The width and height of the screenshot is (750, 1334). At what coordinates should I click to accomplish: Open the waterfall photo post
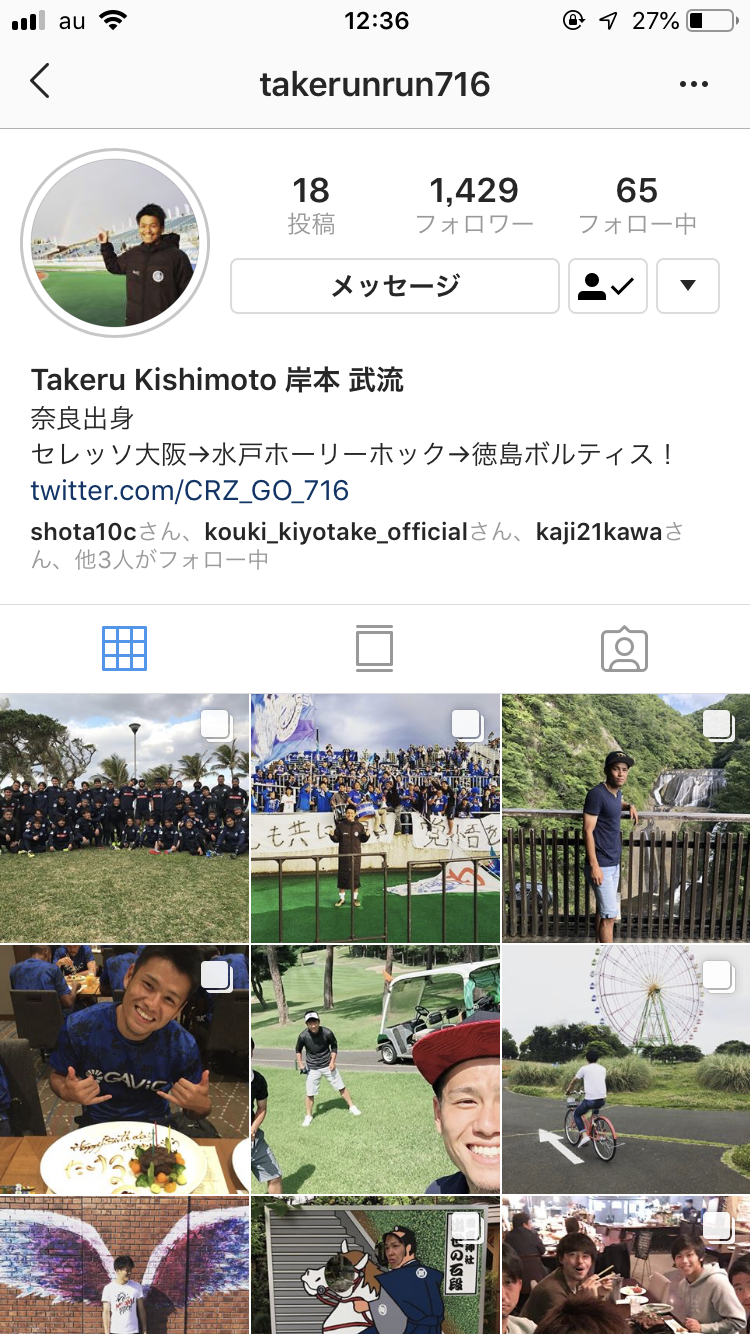[x=626, y=817]
